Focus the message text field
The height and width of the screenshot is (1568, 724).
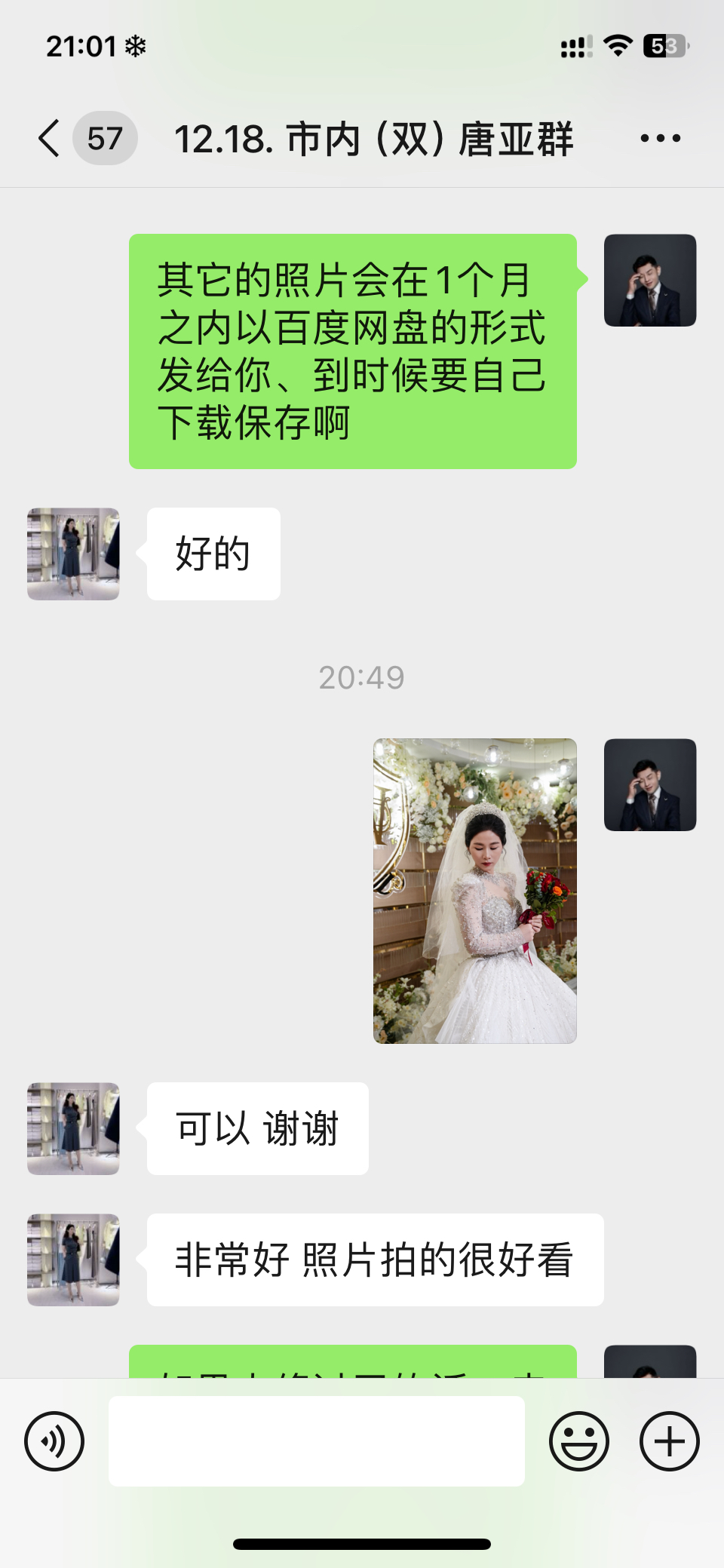pos(317,1441)
